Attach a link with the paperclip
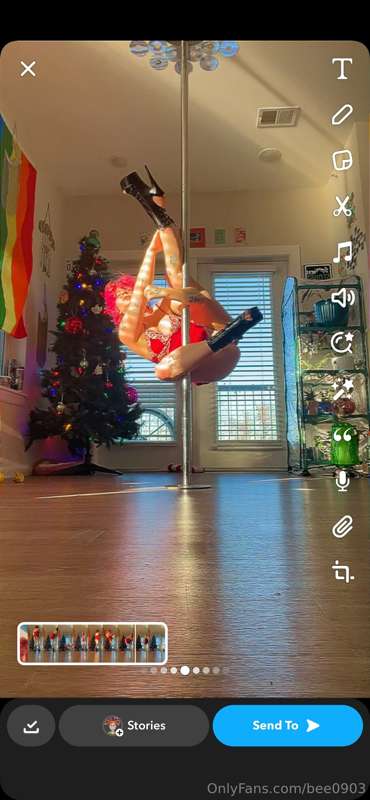This screenshot has width=370, height=800. [342, 527]
